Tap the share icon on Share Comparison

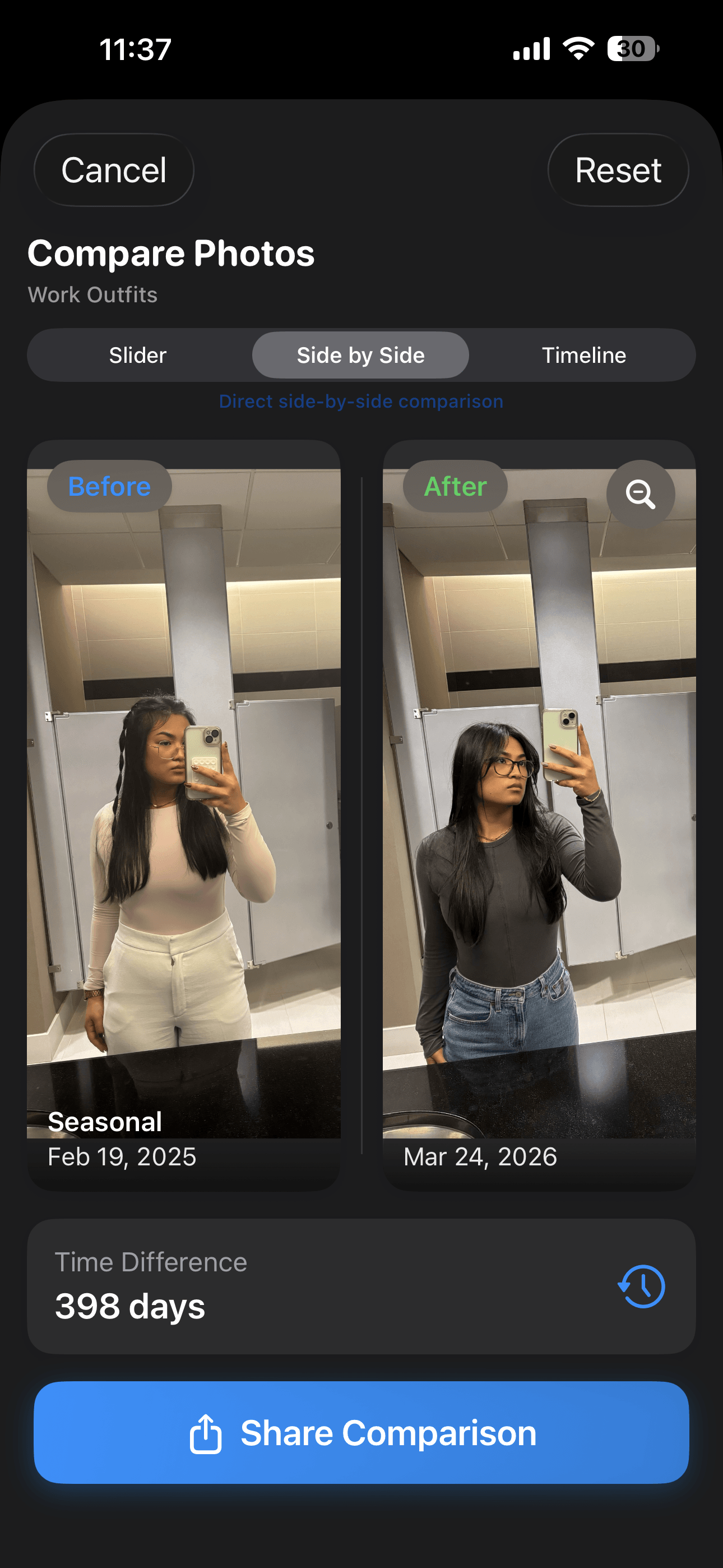point(207,1432)
